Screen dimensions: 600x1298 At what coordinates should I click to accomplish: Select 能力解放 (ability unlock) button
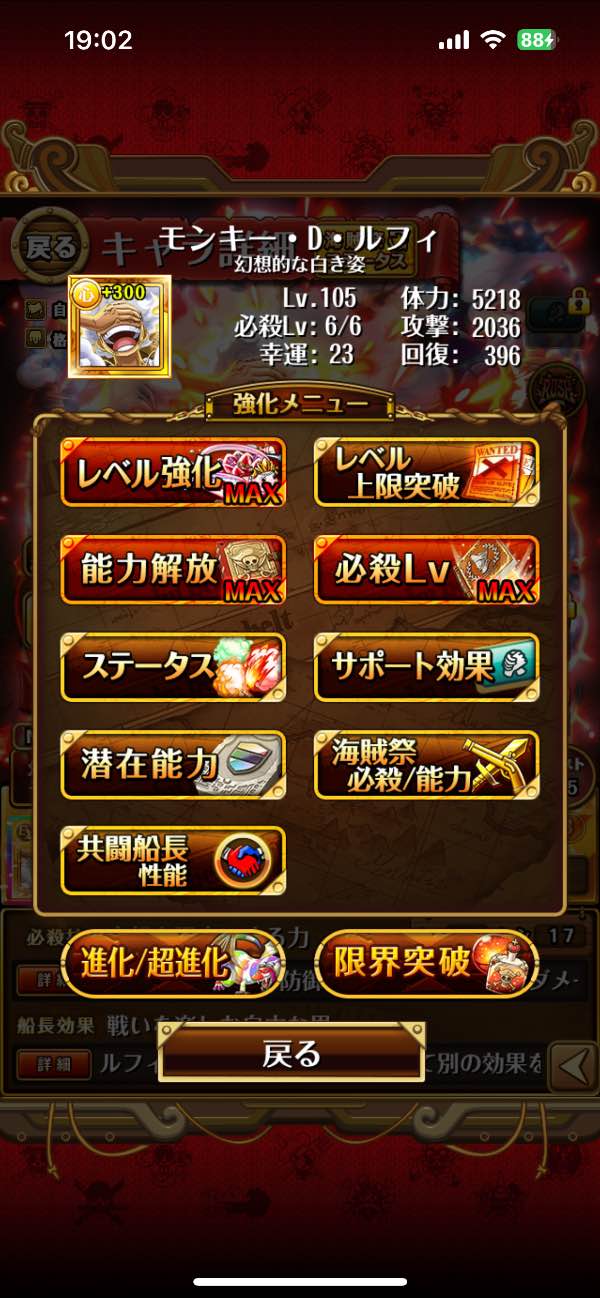[173, 571]
